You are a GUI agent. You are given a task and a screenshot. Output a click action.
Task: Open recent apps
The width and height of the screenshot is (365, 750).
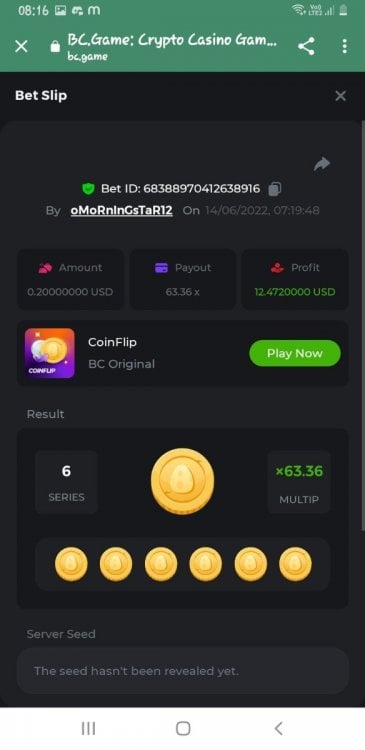coord(88,728)
